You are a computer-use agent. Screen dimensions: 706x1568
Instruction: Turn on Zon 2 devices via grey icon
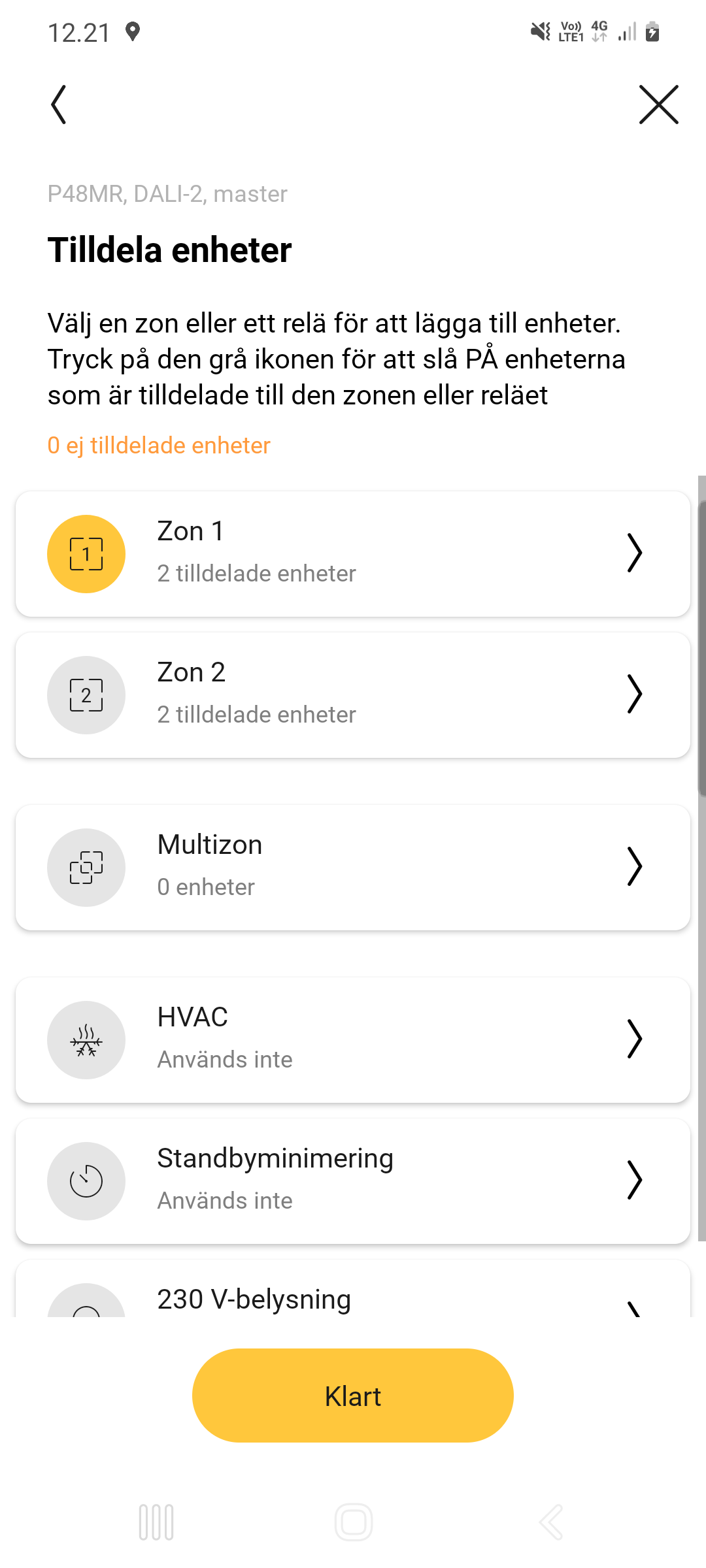coord(86,695)
